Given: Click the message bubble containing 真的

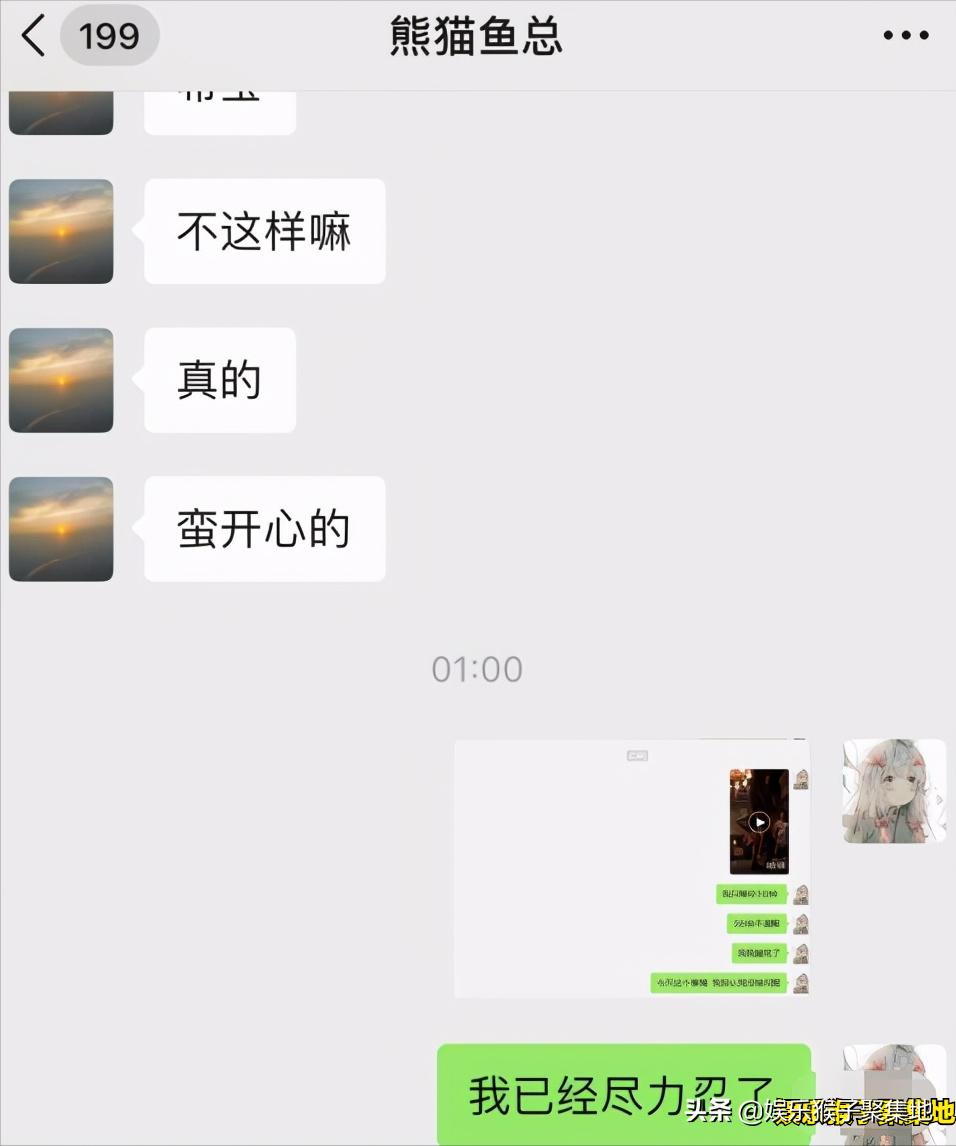Looking at the screenshot, I should coord(218,380).
